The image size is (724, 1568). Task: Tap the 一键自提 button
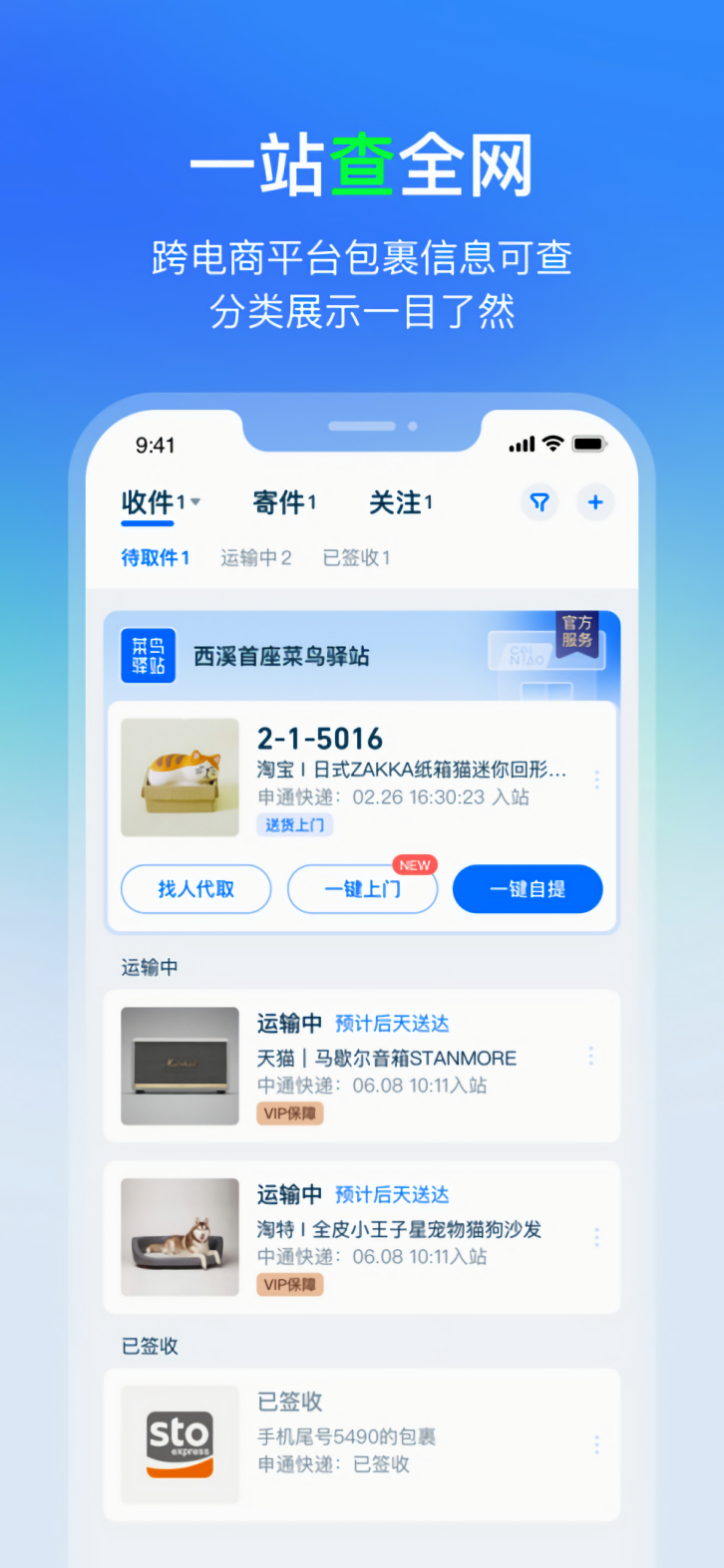527,888
